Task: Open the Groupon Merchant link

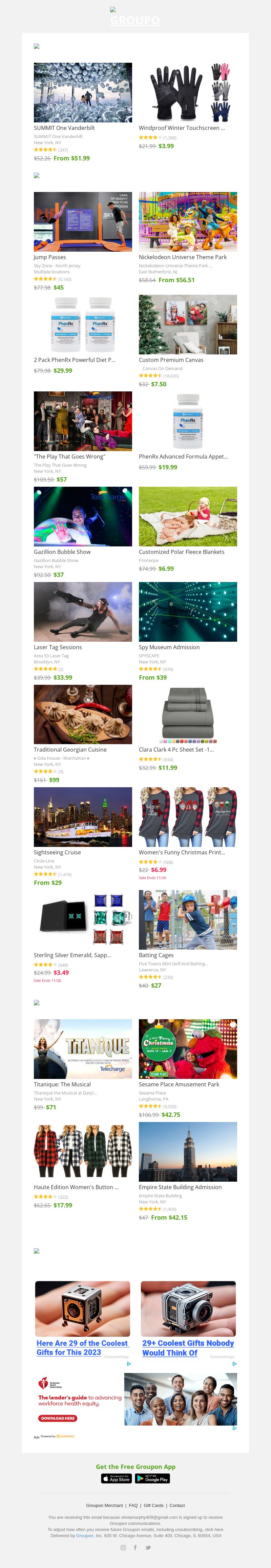Action: pos(105,1505)
